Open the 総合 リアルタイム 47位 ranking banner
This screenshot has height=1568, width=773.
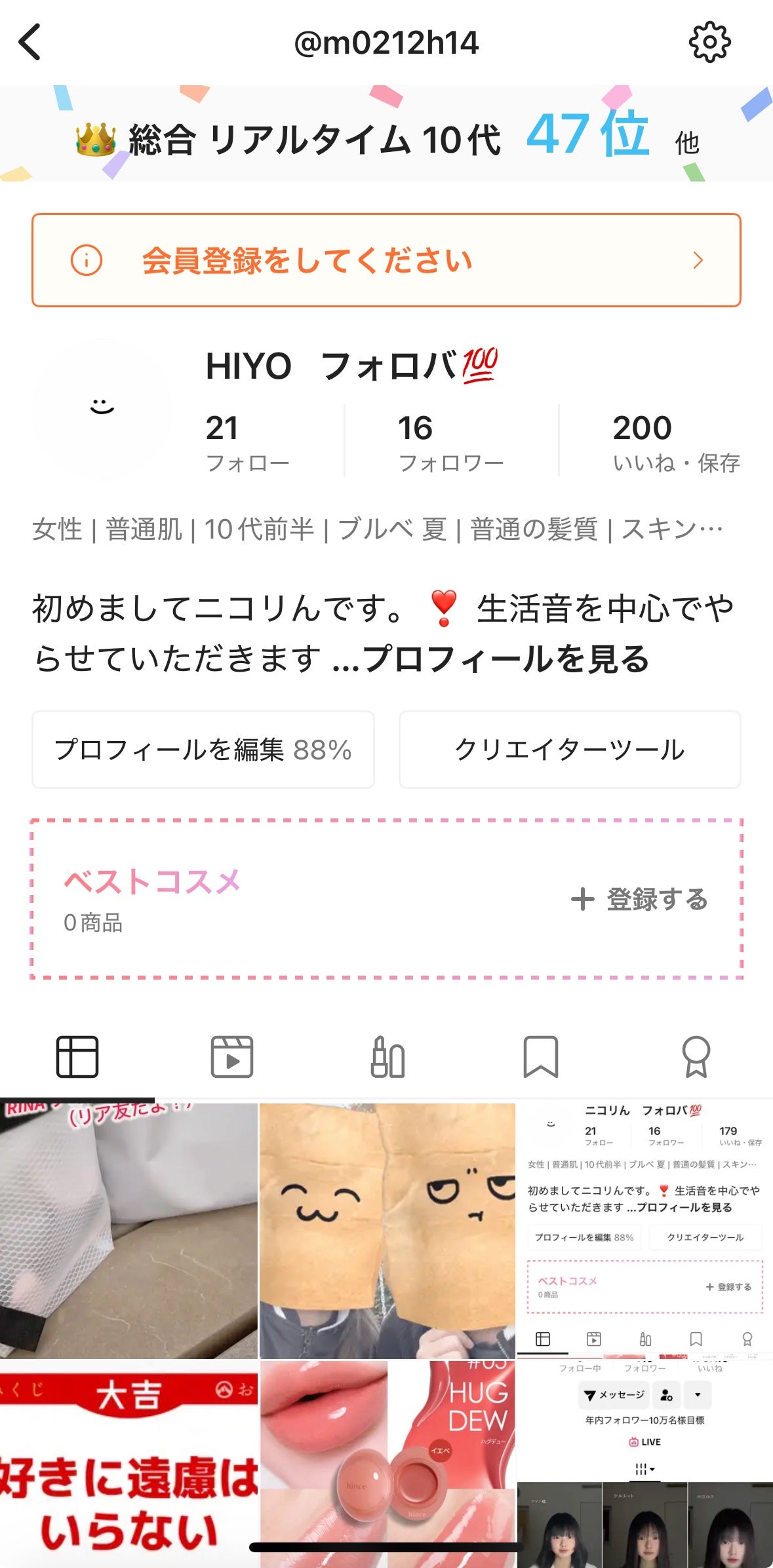click(386, 136)
